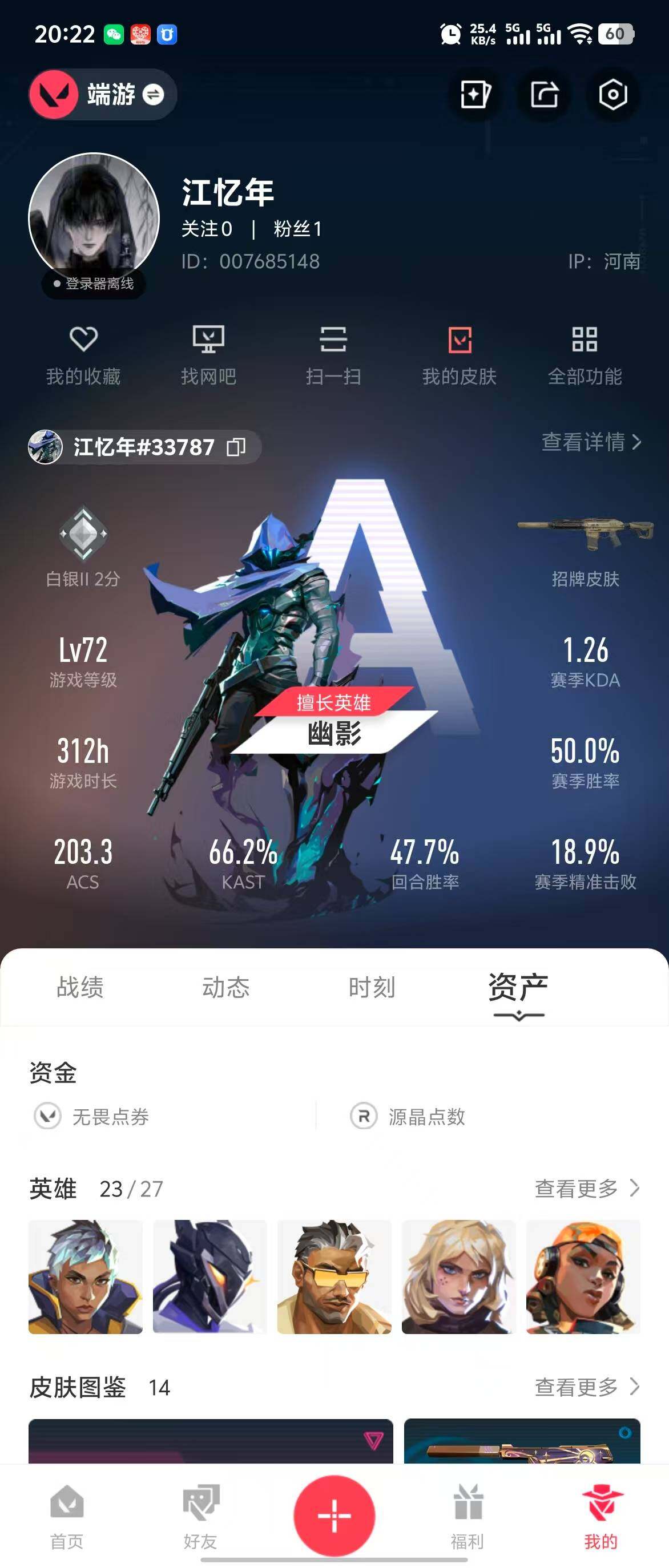Viewport: 669px width, 1568px height.
Task: View more skins via 查看更多 next to 皮肤图鉴
Action: [587, 1387]
